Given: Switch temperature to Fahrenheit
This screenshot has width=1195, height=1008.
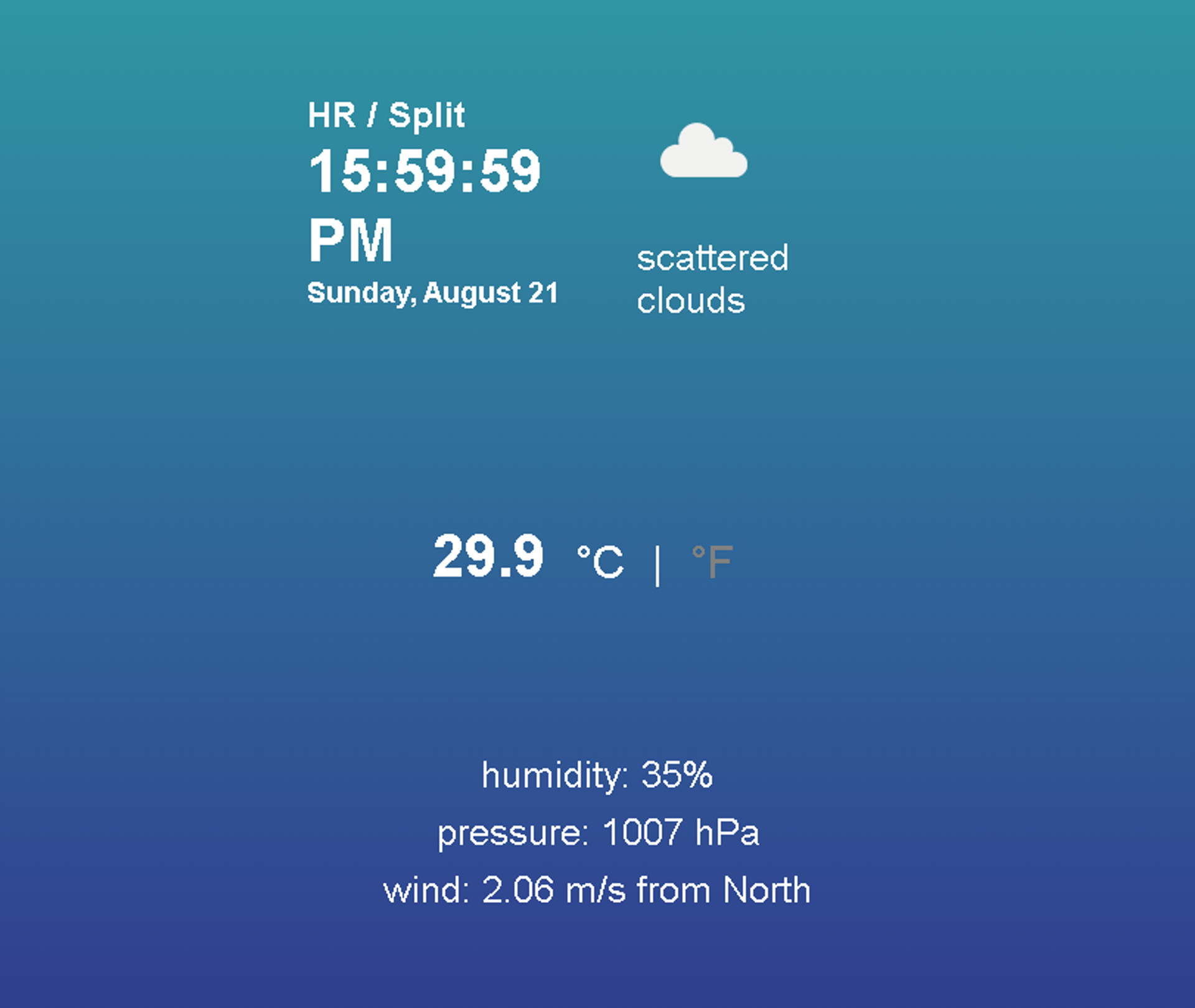Looking at the screenshot, I should pyautogui.click(x=713, y=562).
